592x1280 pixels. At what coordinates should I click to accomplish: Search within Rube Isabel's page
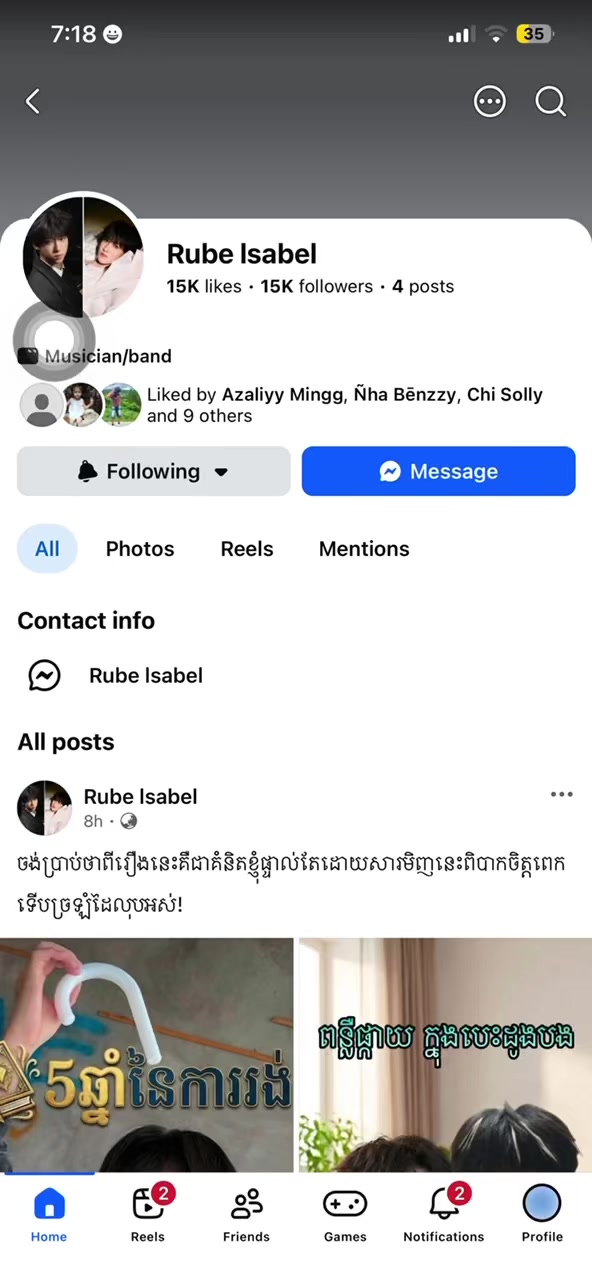pos(551,101)
